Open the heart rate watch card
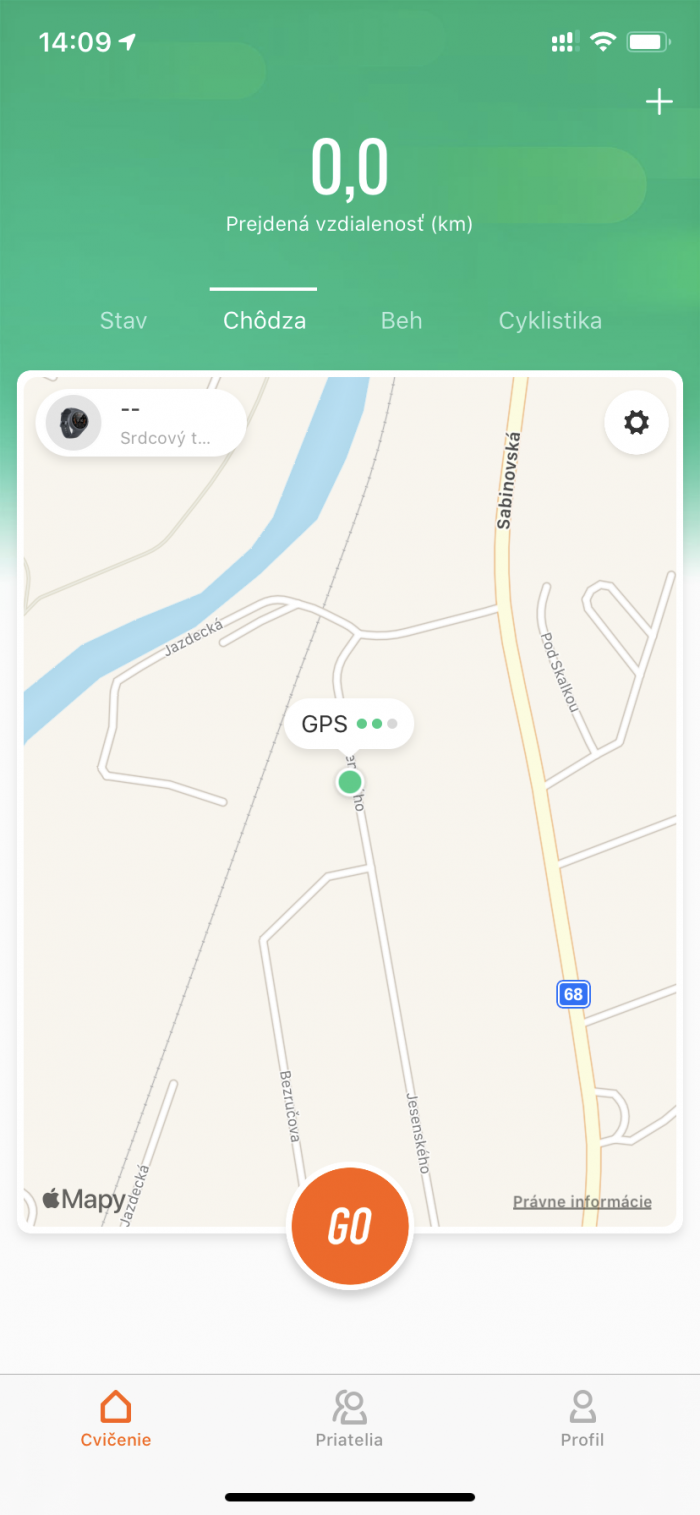Image resolution: width=700 pixels, height=1515 pixels. 141,423
